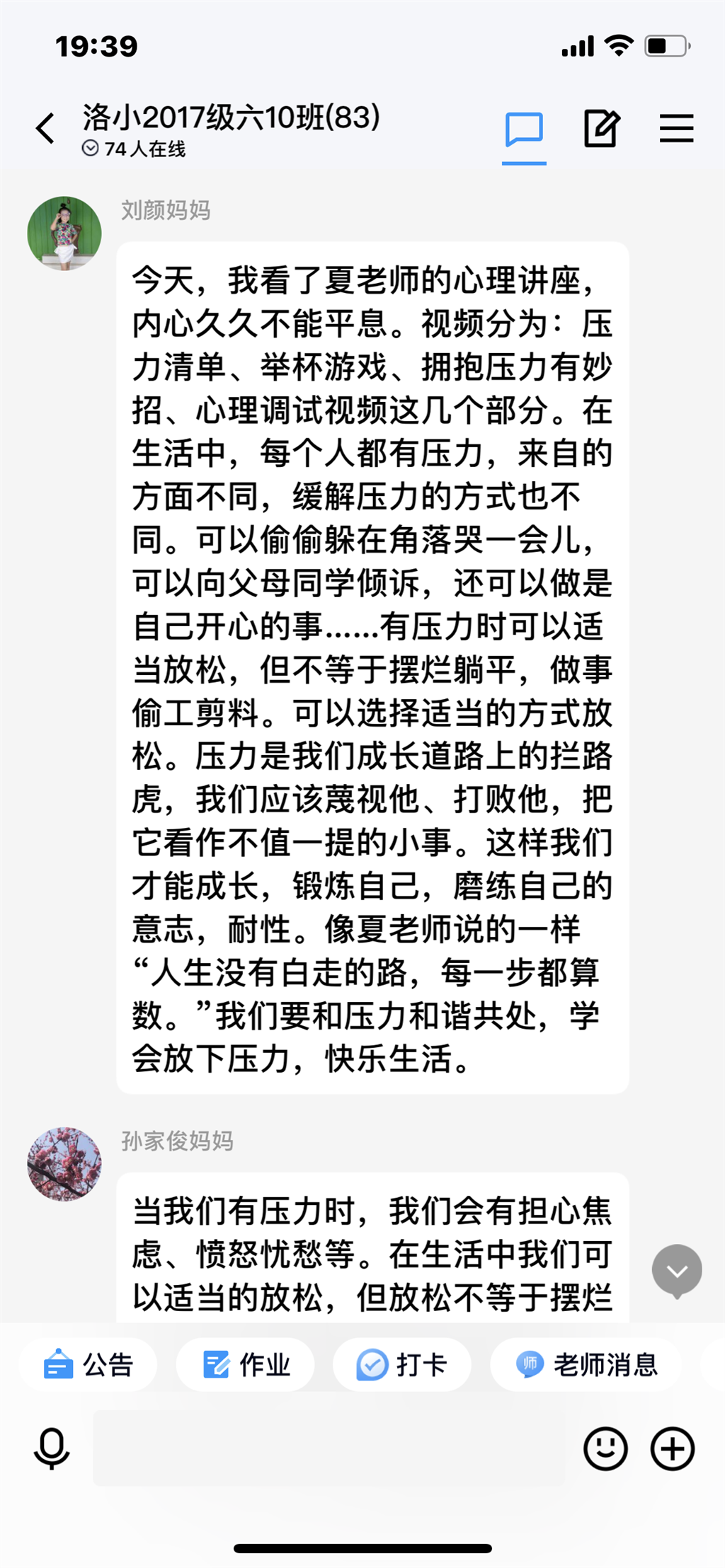The image size is (725, 1568).
Task: Switch to the chat bubble tab
Action: click(x=524, y=129)
